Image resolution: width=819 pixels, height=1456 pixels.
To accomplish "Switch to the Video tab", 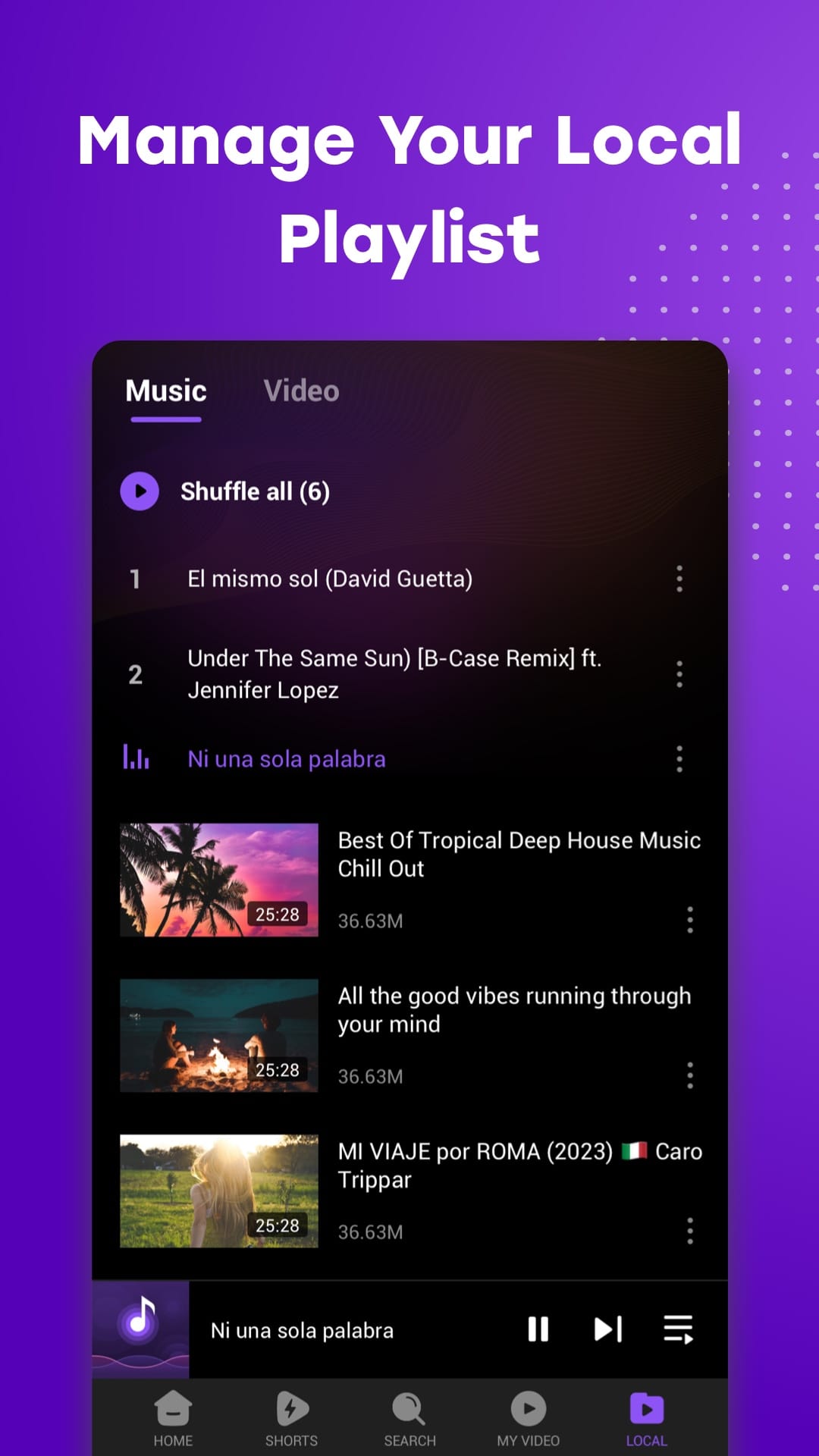I will click(x=301, y=391).
